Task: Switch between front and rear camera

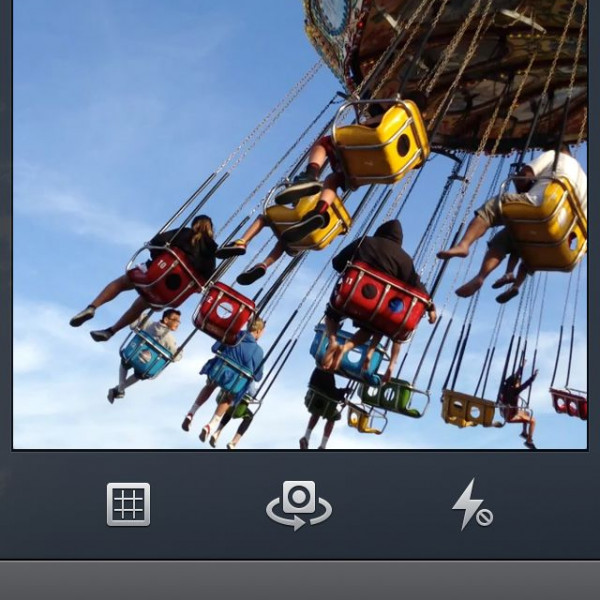Action: pyautogui.click(x=299, y=504)
